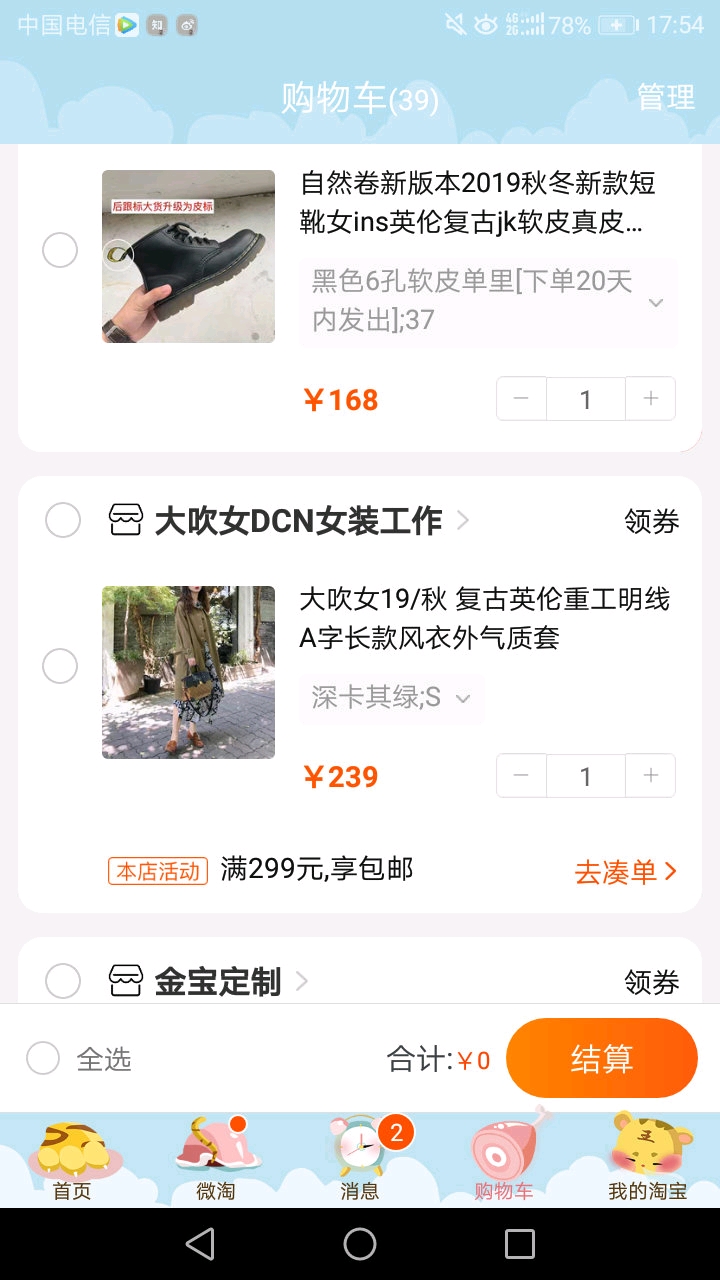The width and height of the screenshot is (720, 1280).
Task: Open the trench coat product image
Action: pos(188,672)
